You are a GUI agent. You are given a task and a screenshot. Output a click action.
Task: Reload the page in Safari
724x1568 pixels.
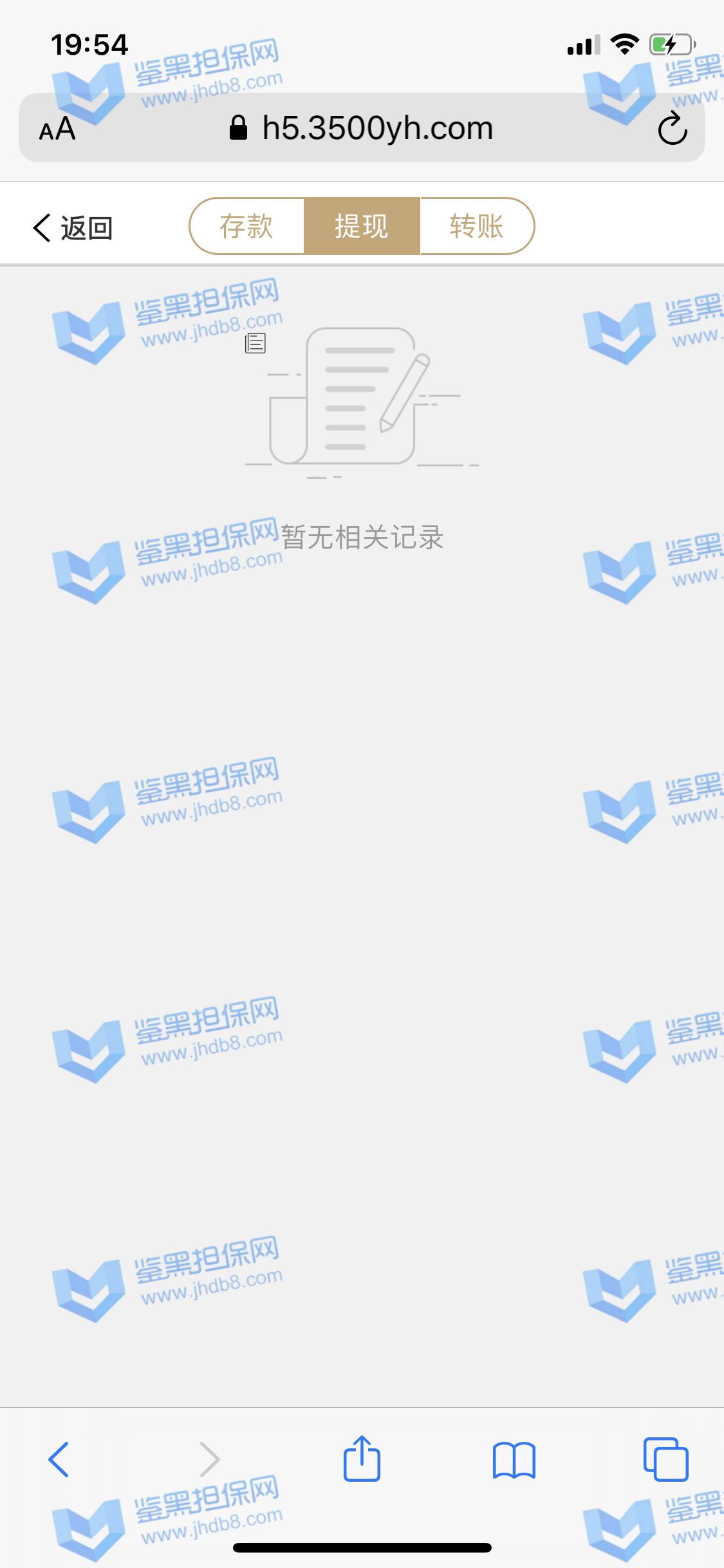coord(672,129)
